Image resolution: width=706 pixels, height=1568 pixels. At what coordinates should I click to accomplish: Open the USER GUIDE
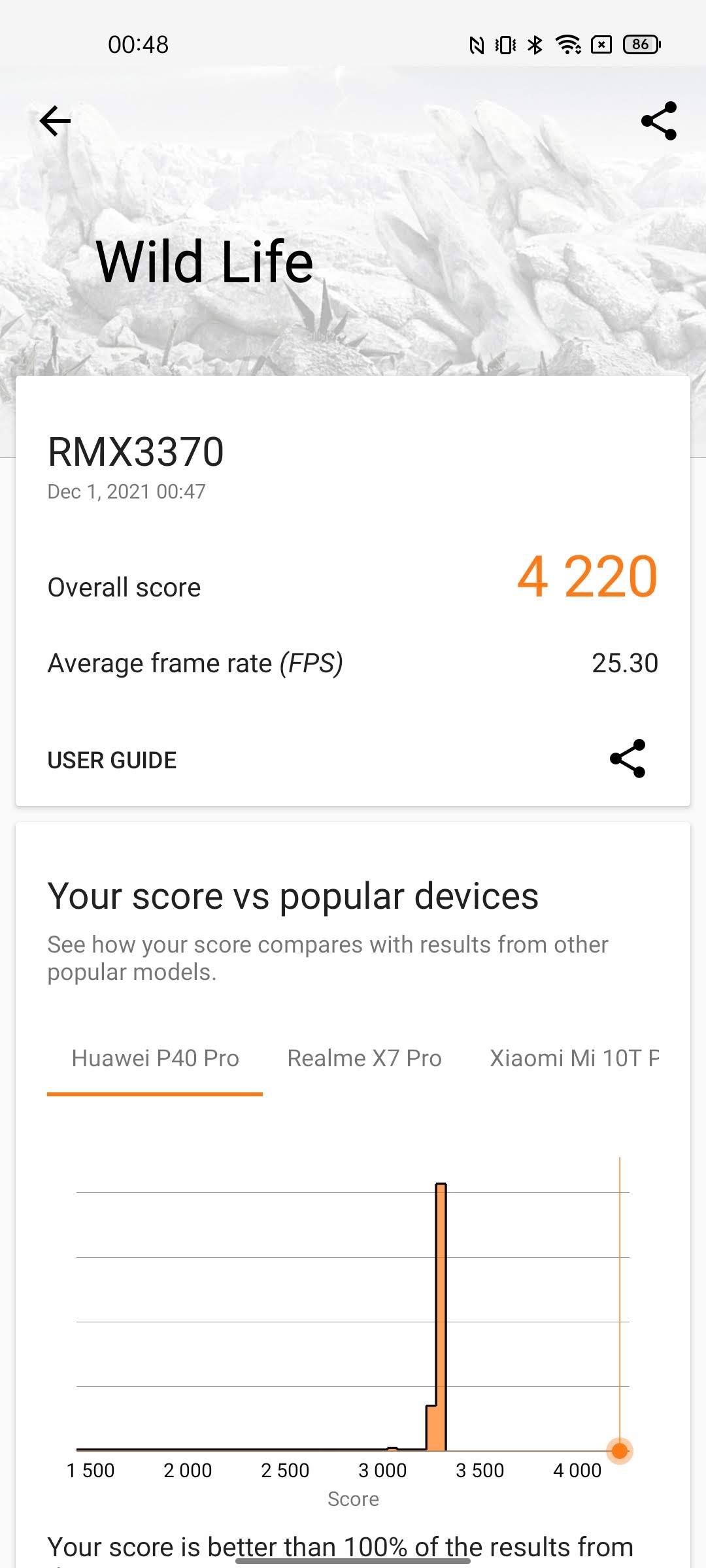pyautogui.click(x=112, y=760)
